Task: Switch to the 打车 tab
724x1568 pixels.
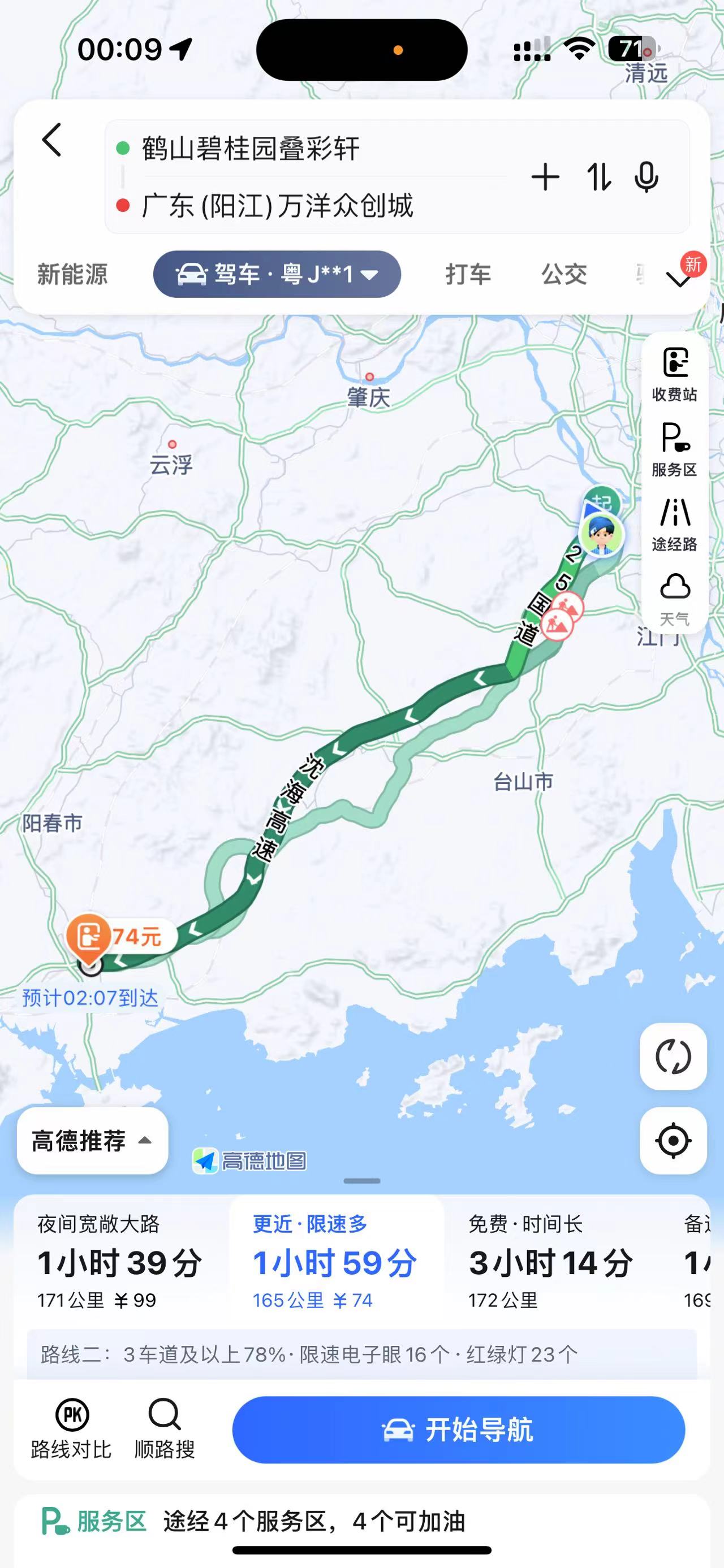Action: click(x=468, y=275)
